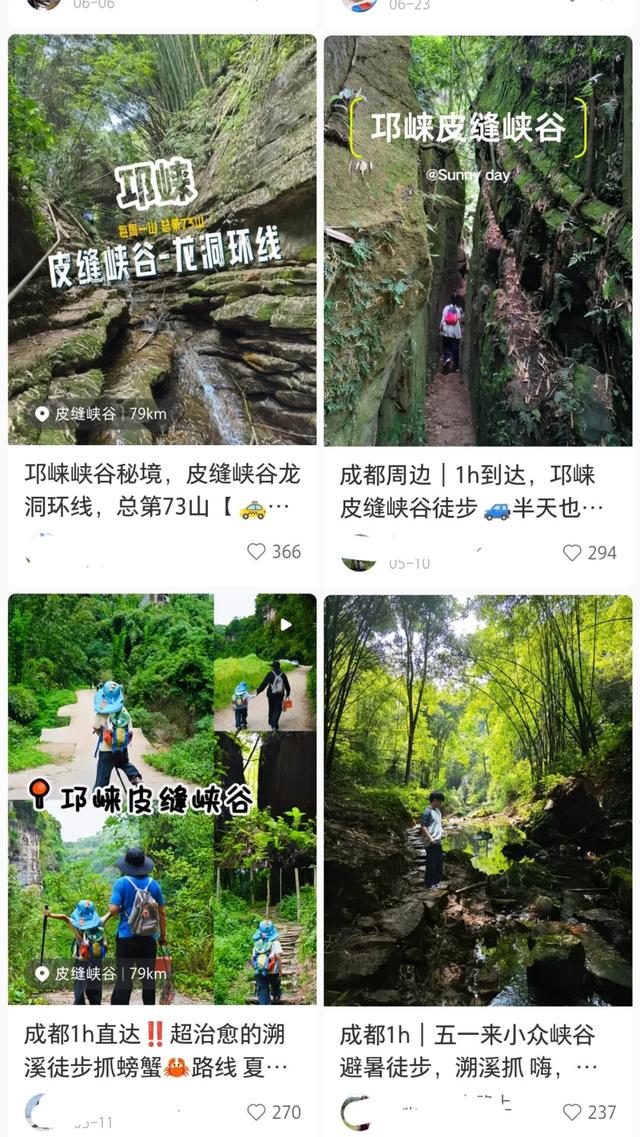Open the 五一来小众峡谷 post
Screen dimensions: 640x1137
(478, 798)
